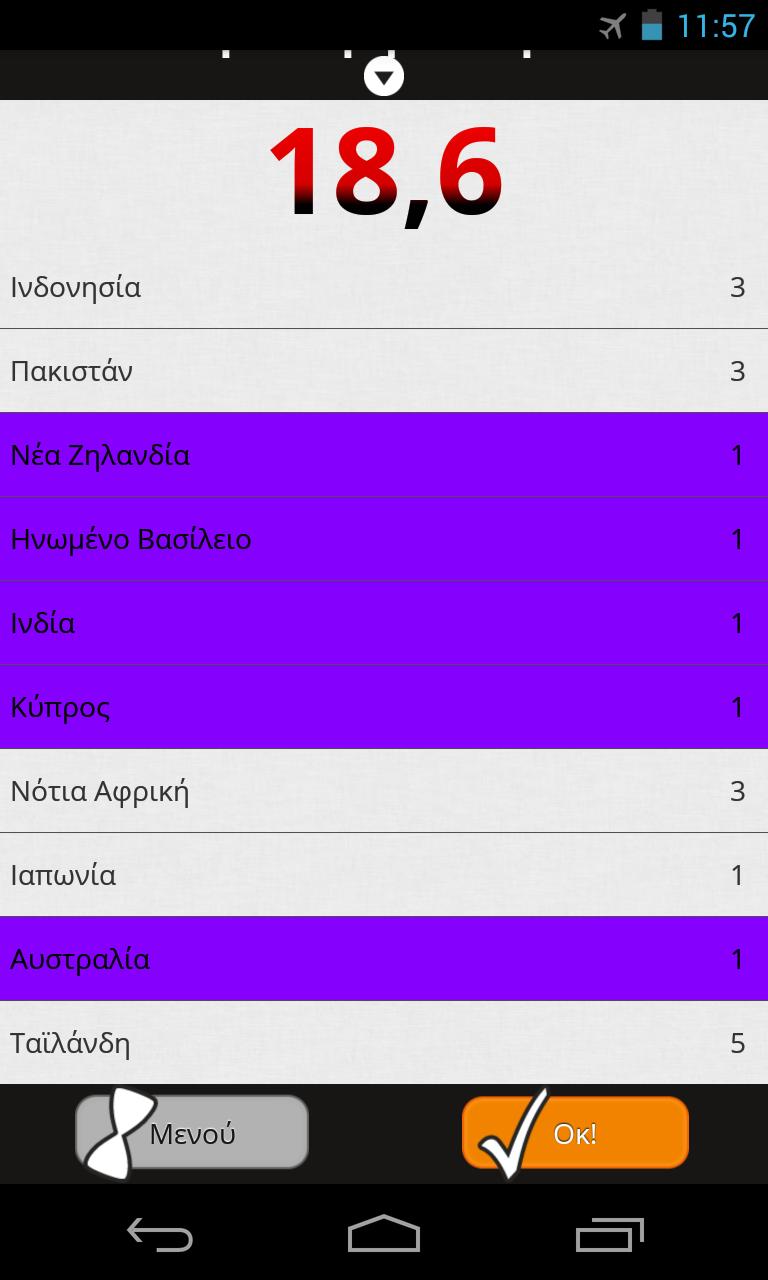
Task: Deselect the Κύπρος row
Action: coord(384,707)
